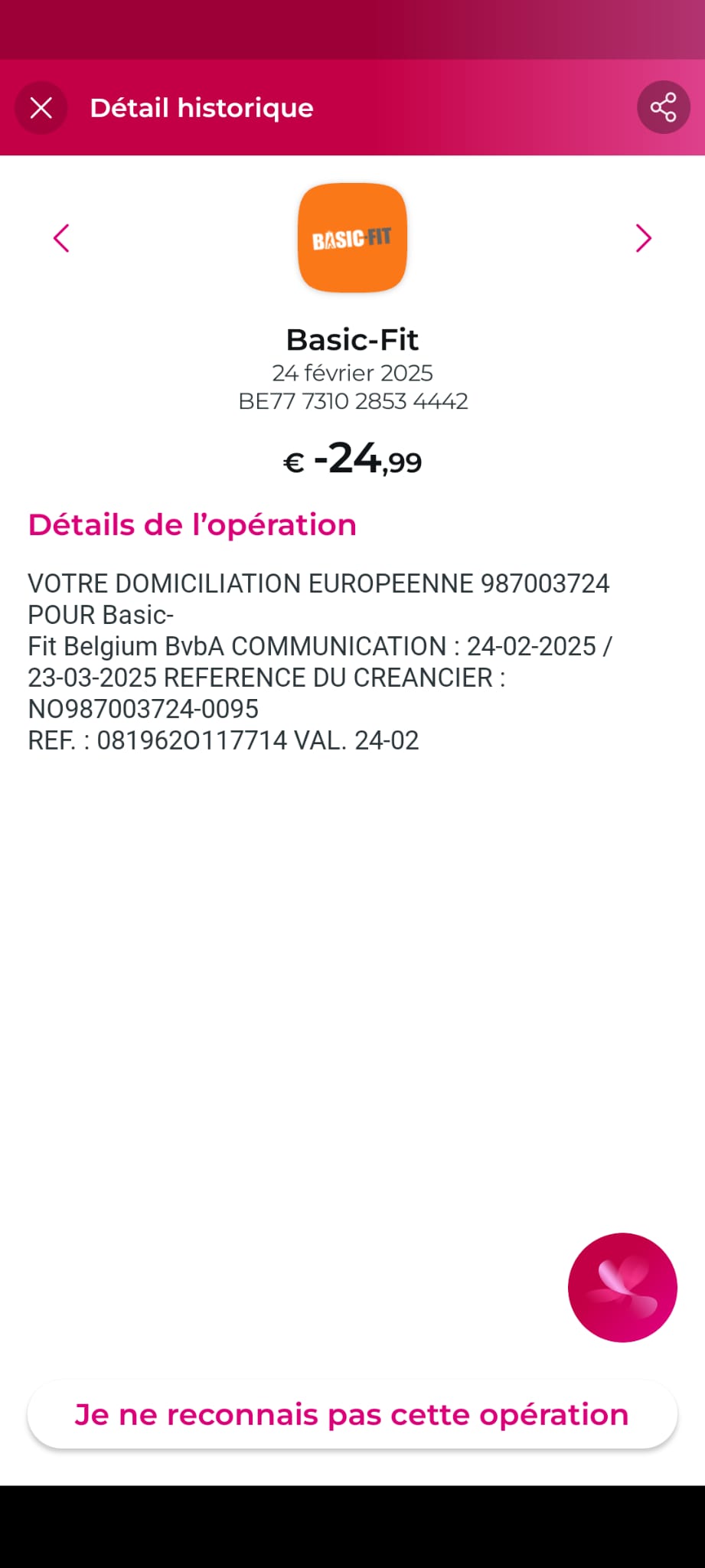This screenshot has height=1568, width=705.
Task: Share this transaction detail
Action: coord(663,107)
